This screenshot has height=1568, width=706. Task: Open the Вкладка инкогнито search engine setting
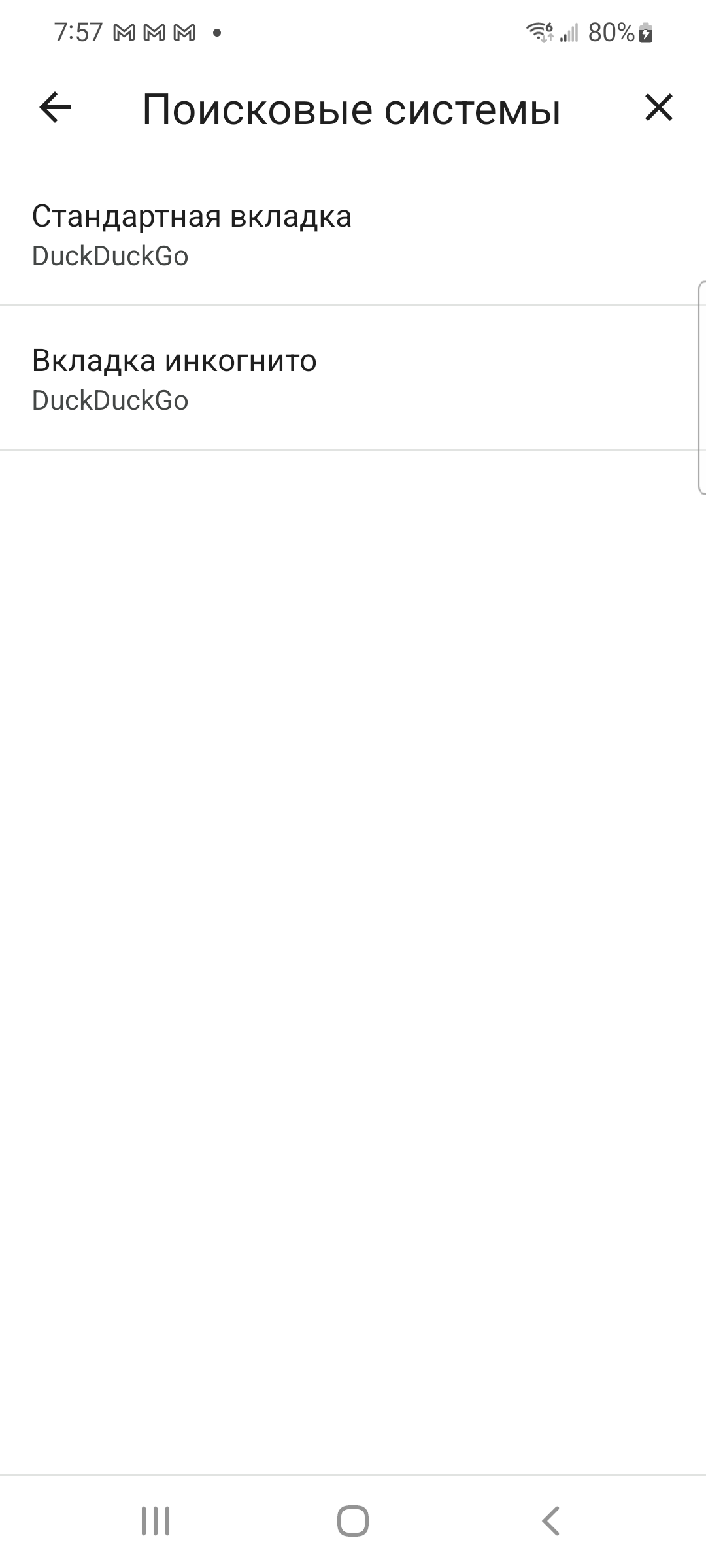(x=353, y=379)
